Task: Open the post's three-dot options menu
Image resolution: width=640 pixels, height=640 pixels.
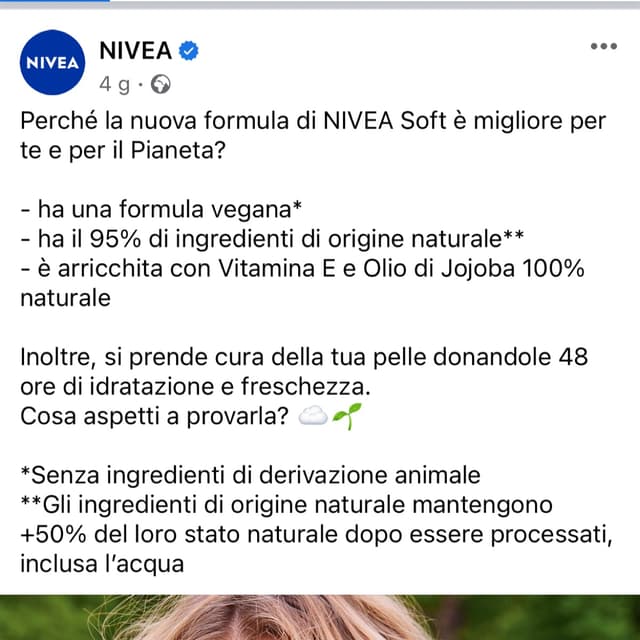Action: (x=603, y=47)
